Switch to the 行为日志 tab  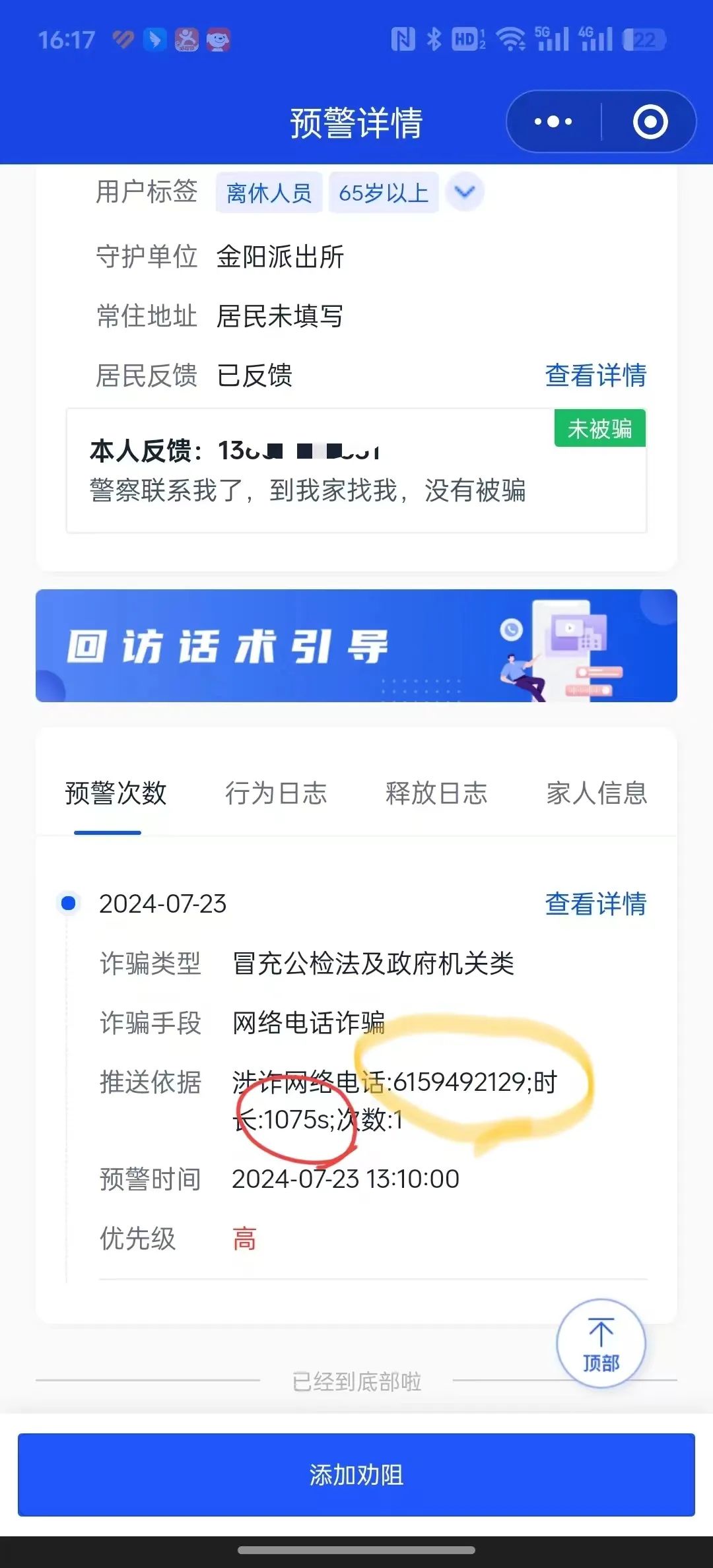pyautogui.click(x=276, y=793)
